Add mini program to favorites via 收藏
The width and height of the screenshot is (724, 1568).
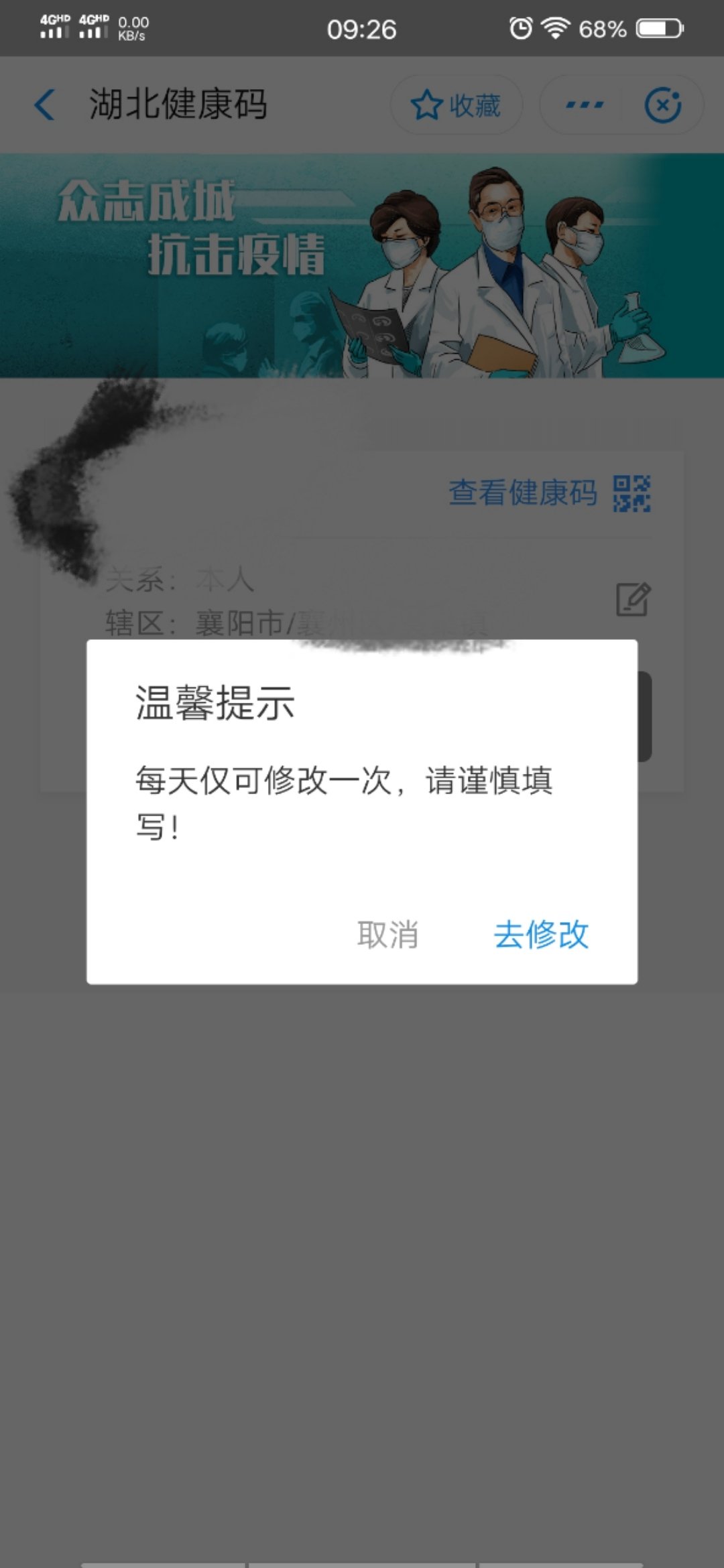456,105
